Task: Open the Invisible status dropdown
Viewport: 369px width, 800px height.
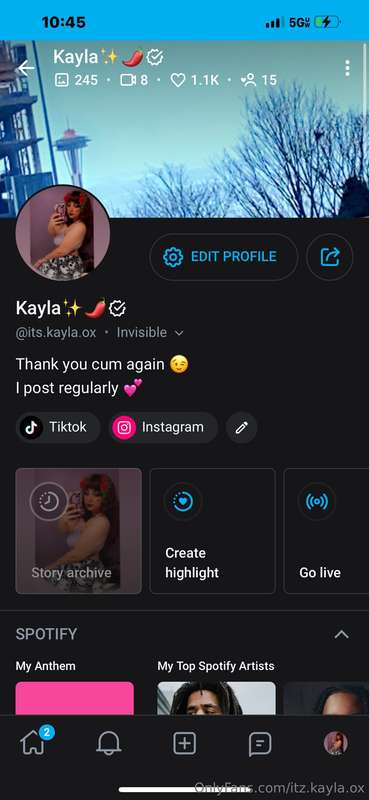Action: click(150, 333)
